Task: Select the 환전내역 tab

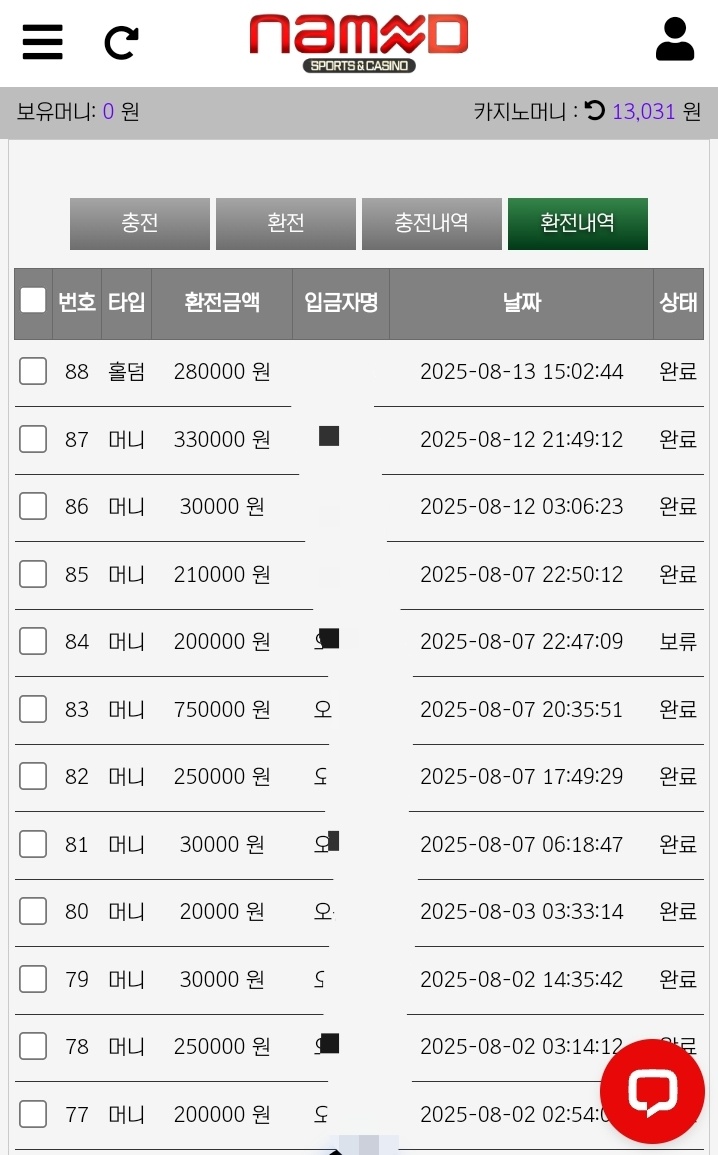Action: click(x=578, y=223)
